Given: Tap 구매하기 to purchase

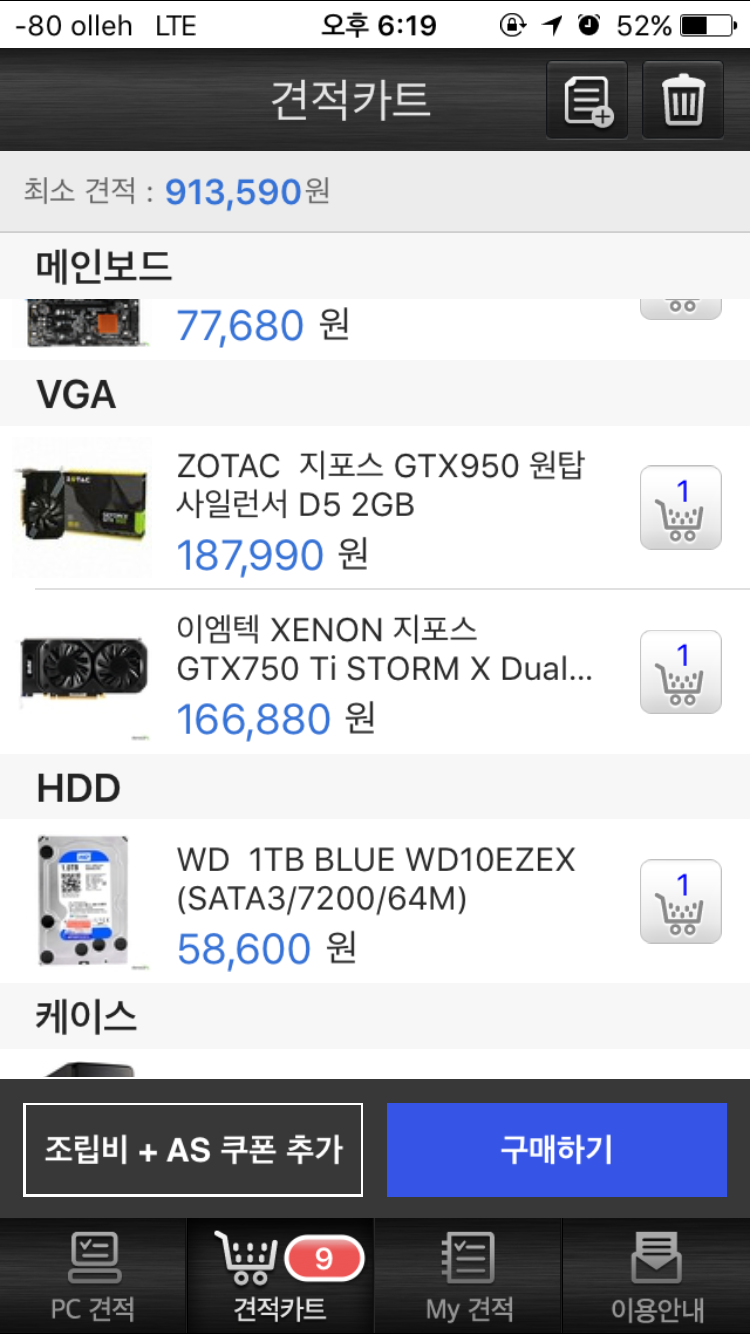Looking at the screenshot, I should (x=556, y=1150).
